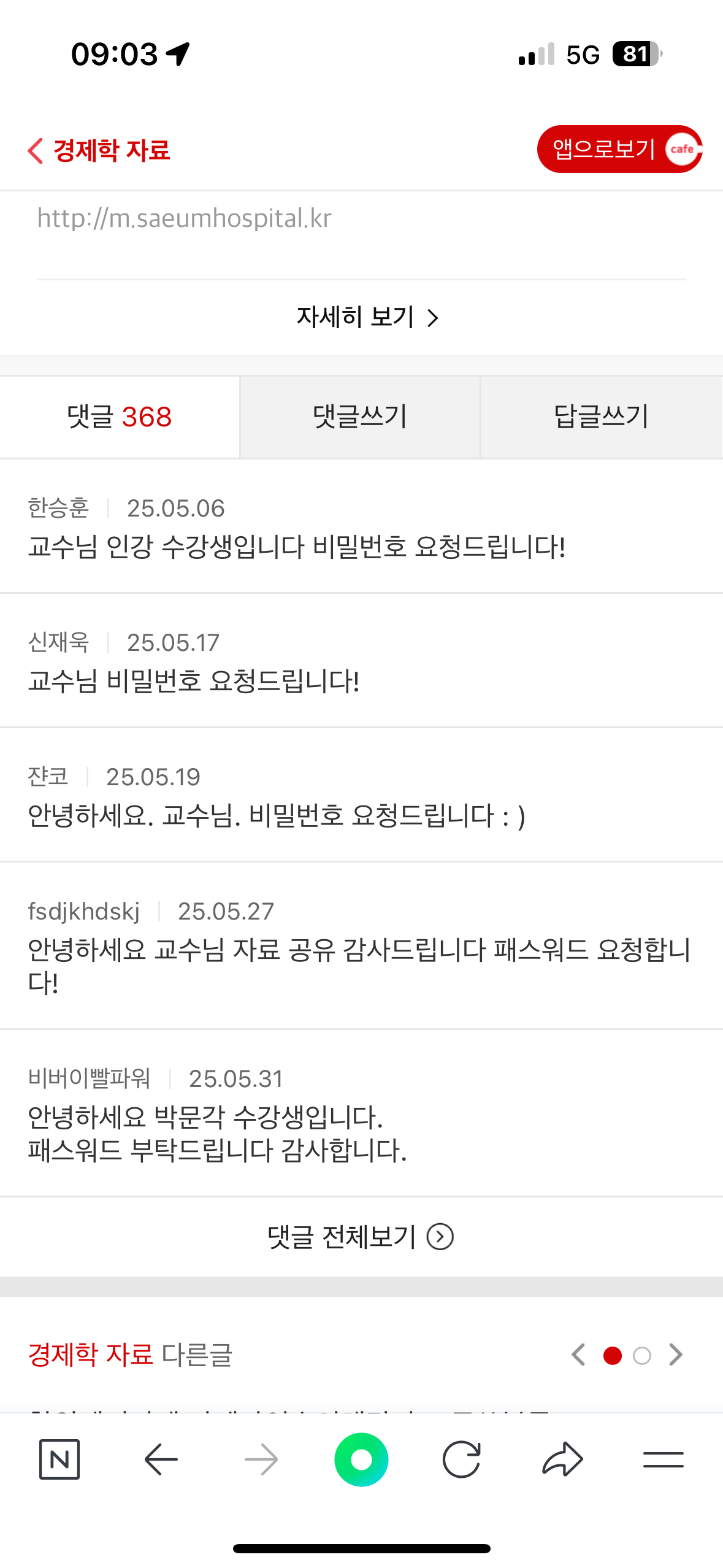The image size is (723, 1568).
Task: Open Naver home with the N icon
Action: 59,1459
